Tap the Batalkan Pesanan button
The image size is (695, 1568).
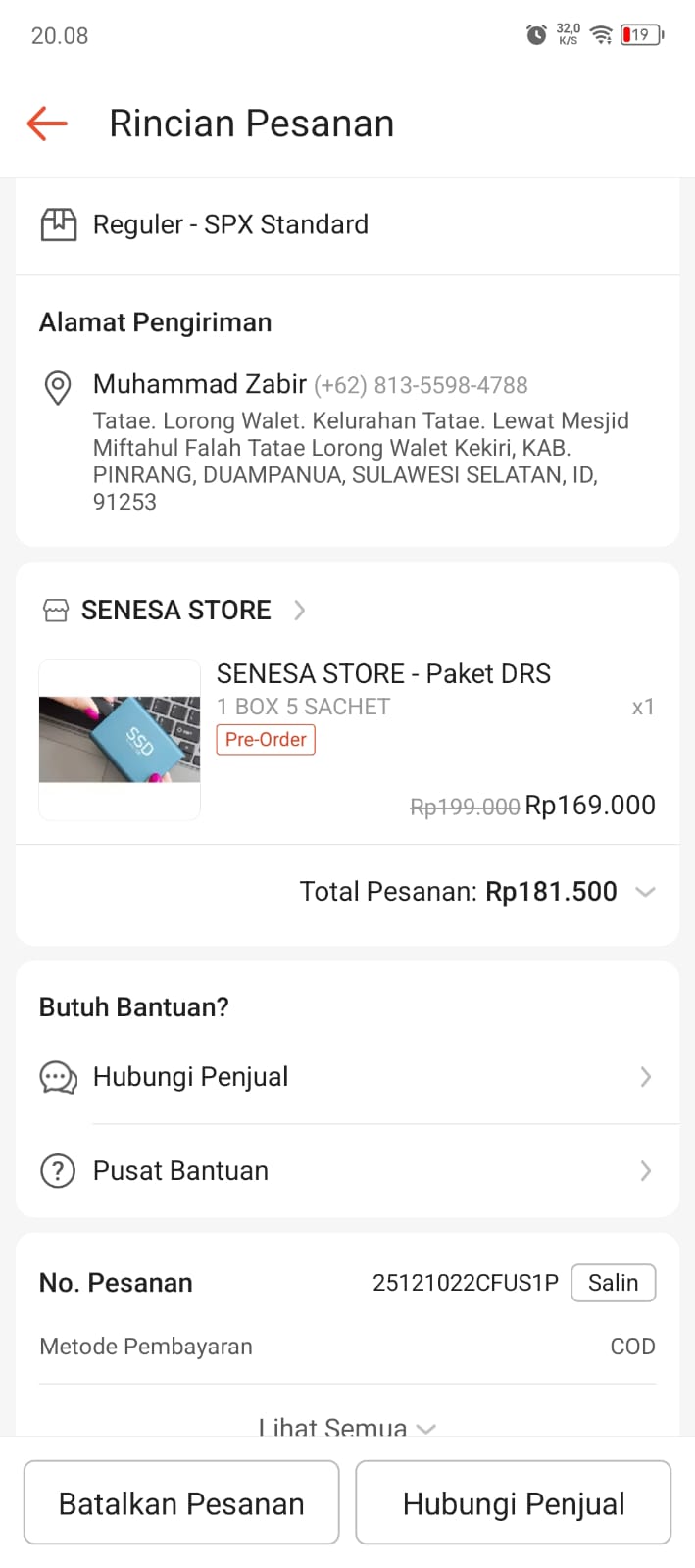point(181,1503)
